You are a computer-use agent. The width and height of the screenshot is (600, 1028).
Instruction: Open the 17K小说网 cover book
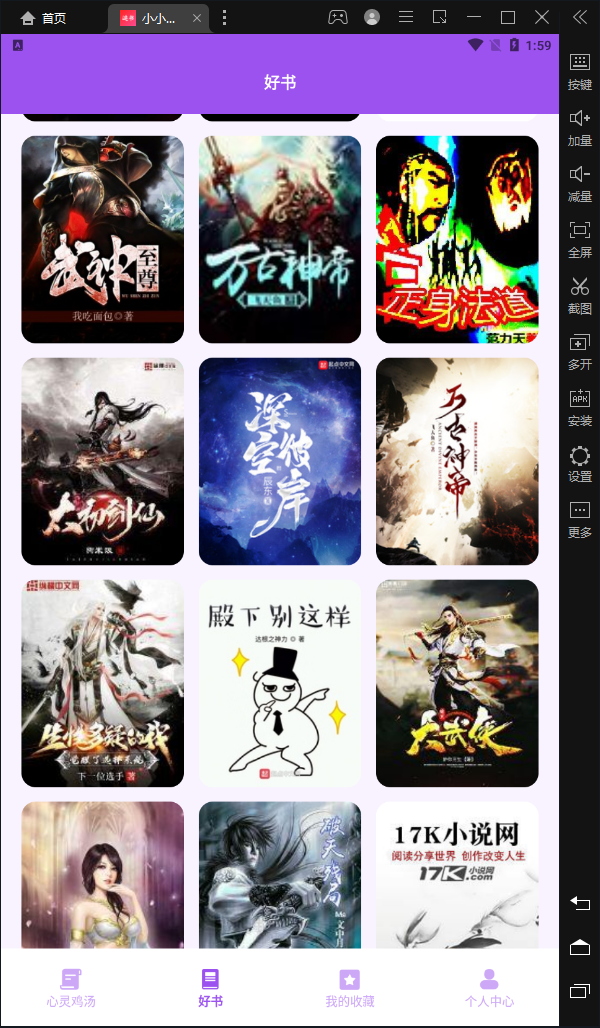(x=457, y=875)
